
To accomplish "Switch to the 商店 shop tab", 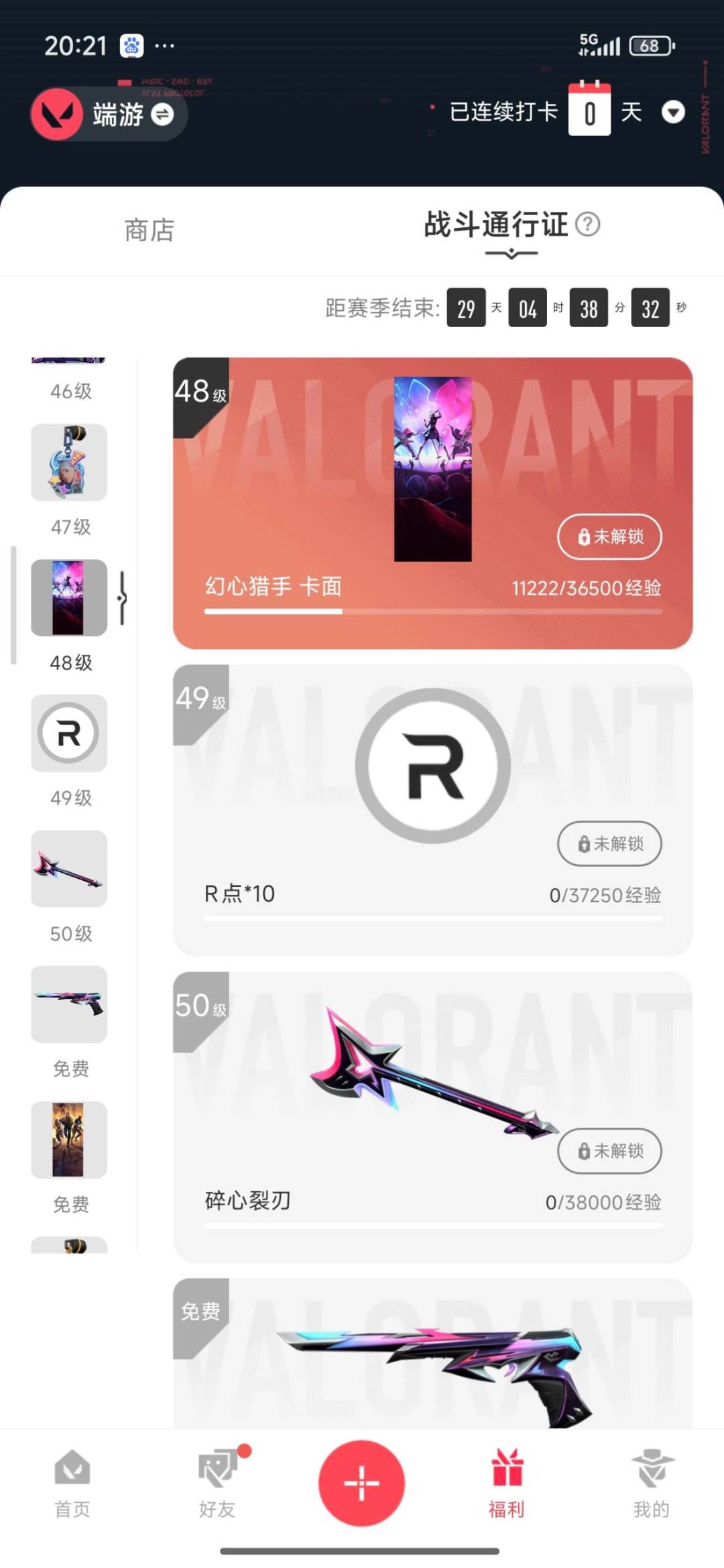I will [149, 231].
